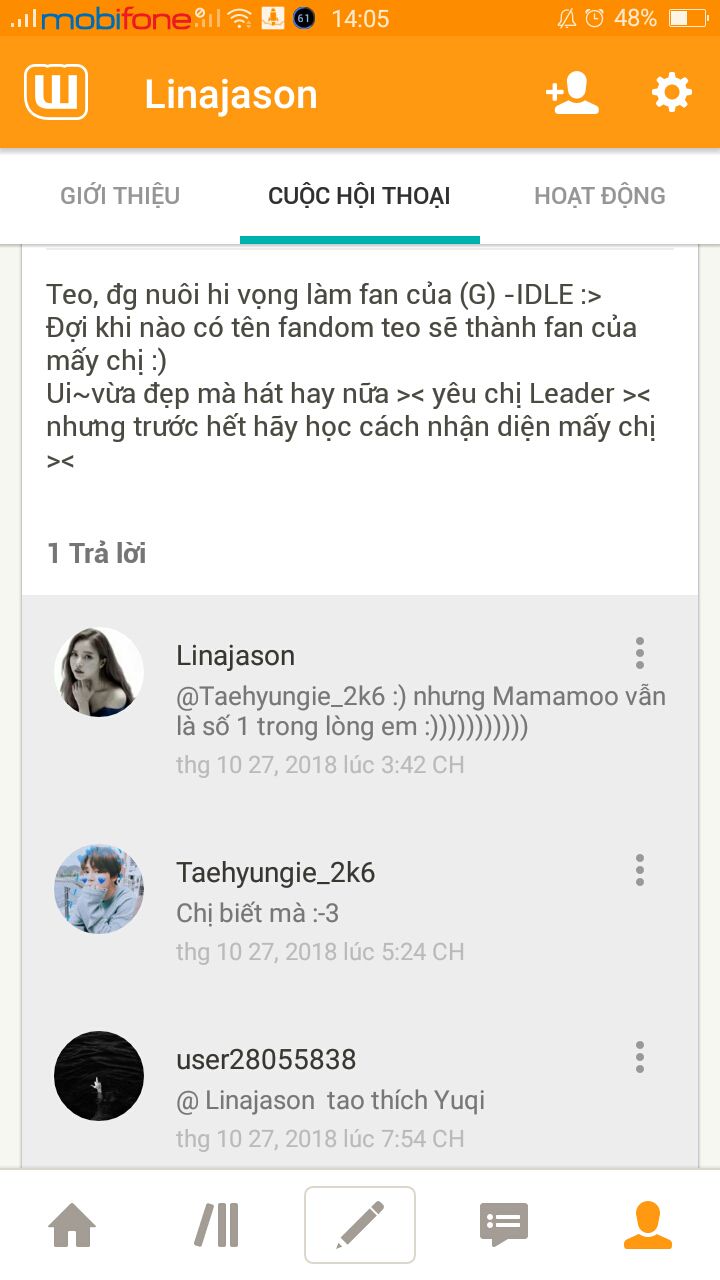Go to the home tab
Screen dimensions: 720x1280
(73, 1225)
